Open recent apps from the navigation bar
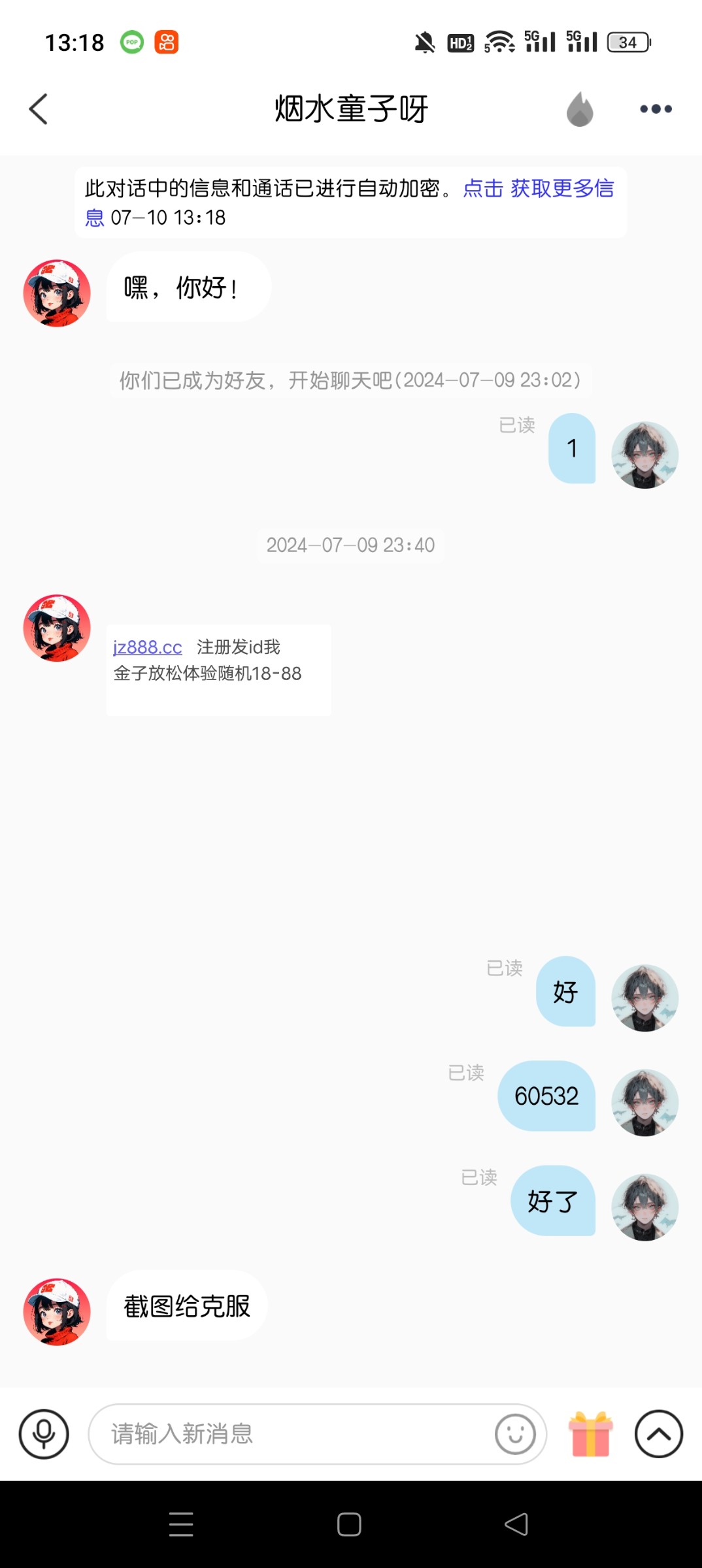Viewport: 702px width, 1568px height. pyautogui.click(x=181, y=1524)
